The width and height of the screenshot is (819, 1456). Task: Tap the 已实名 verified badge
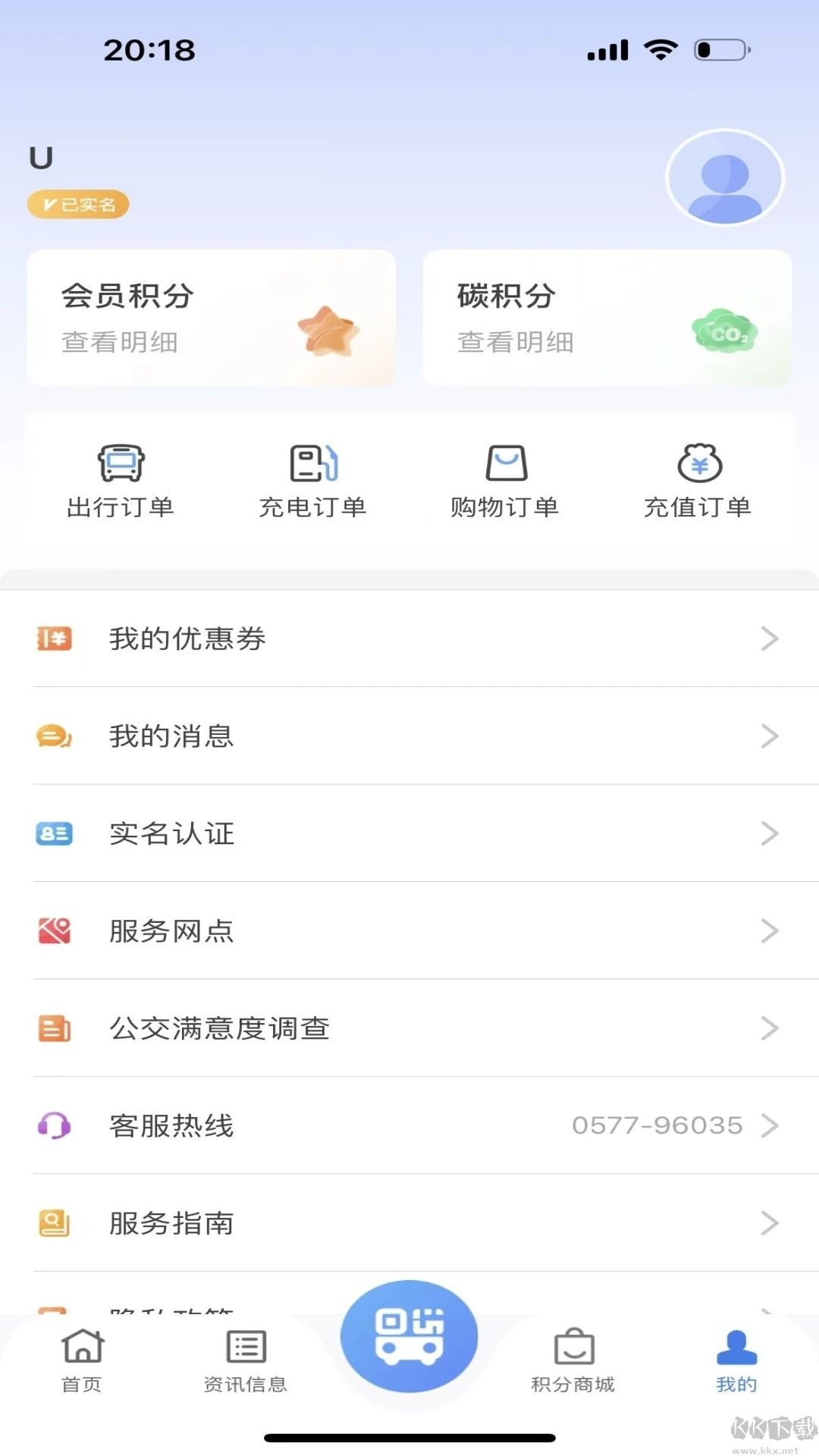78,203
